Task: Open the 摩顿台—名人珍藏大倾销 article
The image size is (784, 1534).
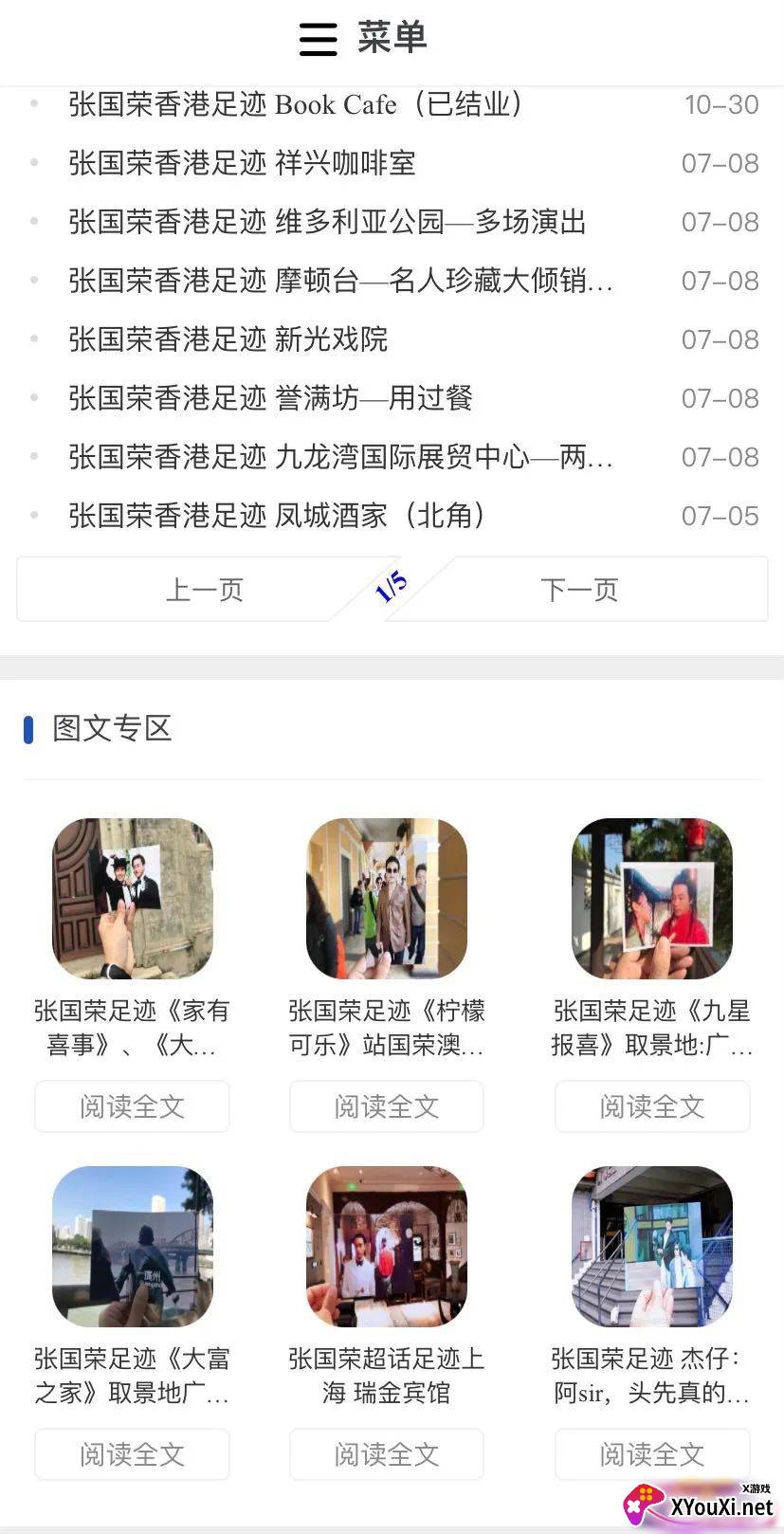Action: tap(340, 281)
